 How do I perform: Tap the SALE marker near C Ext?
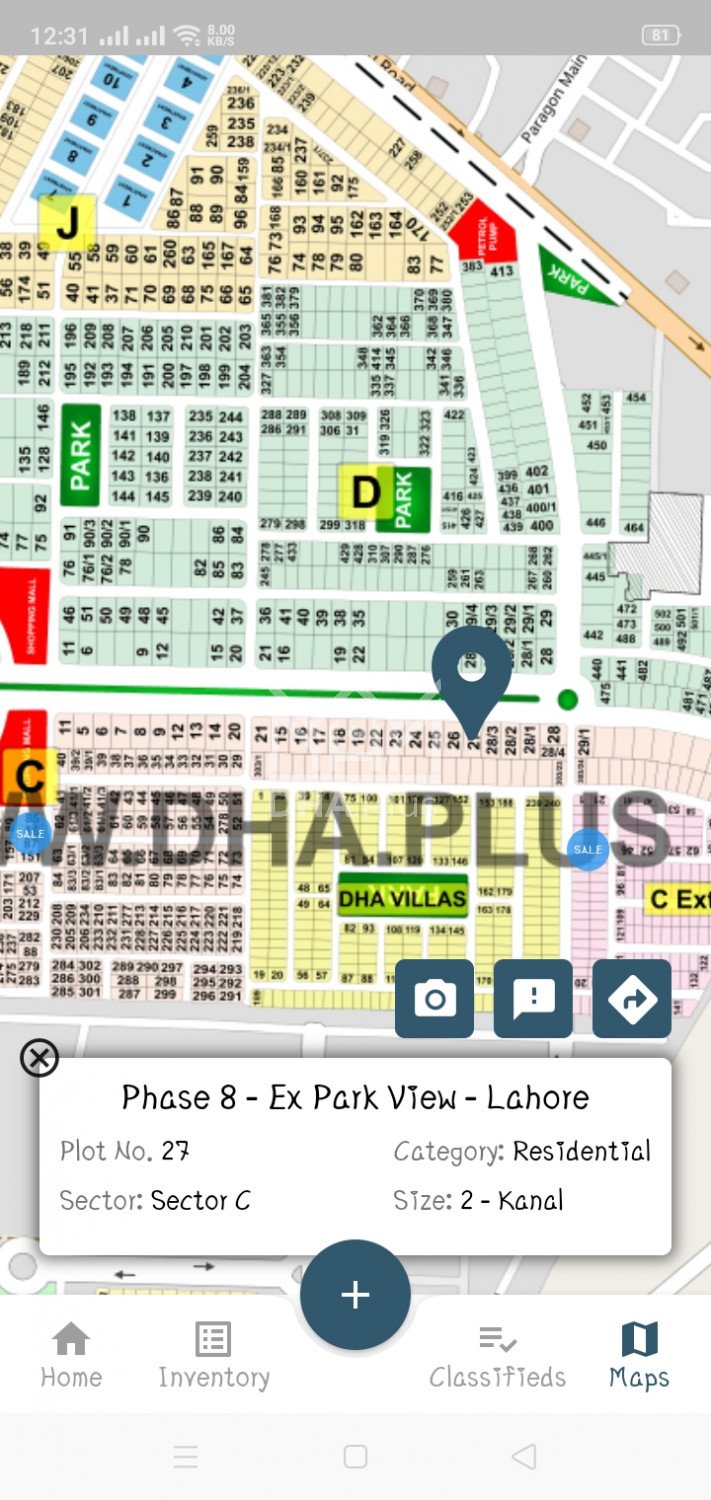pos(588,850)
